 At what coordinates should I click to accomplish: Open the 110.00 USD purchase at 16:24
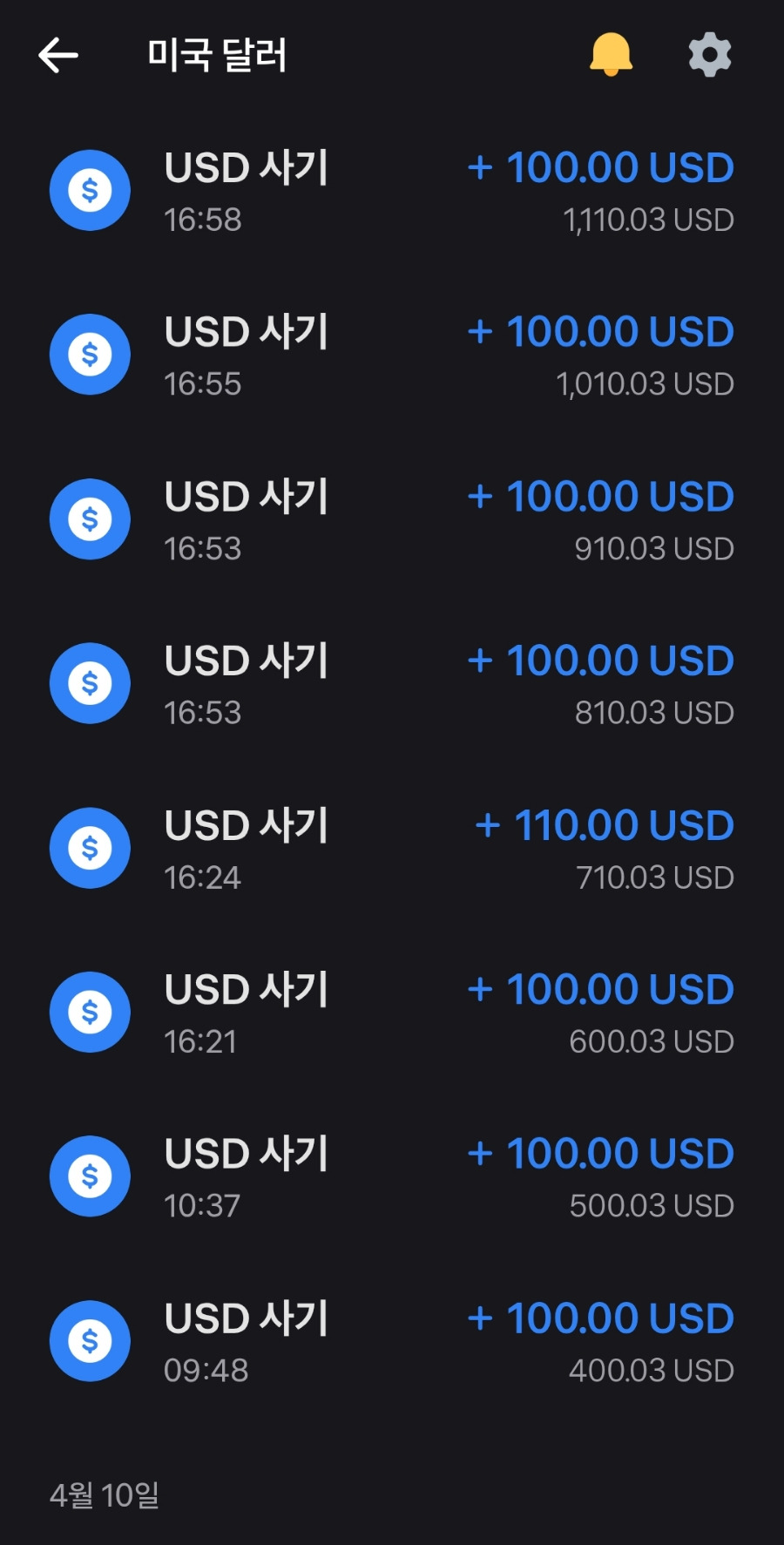(x=392, y=848)
